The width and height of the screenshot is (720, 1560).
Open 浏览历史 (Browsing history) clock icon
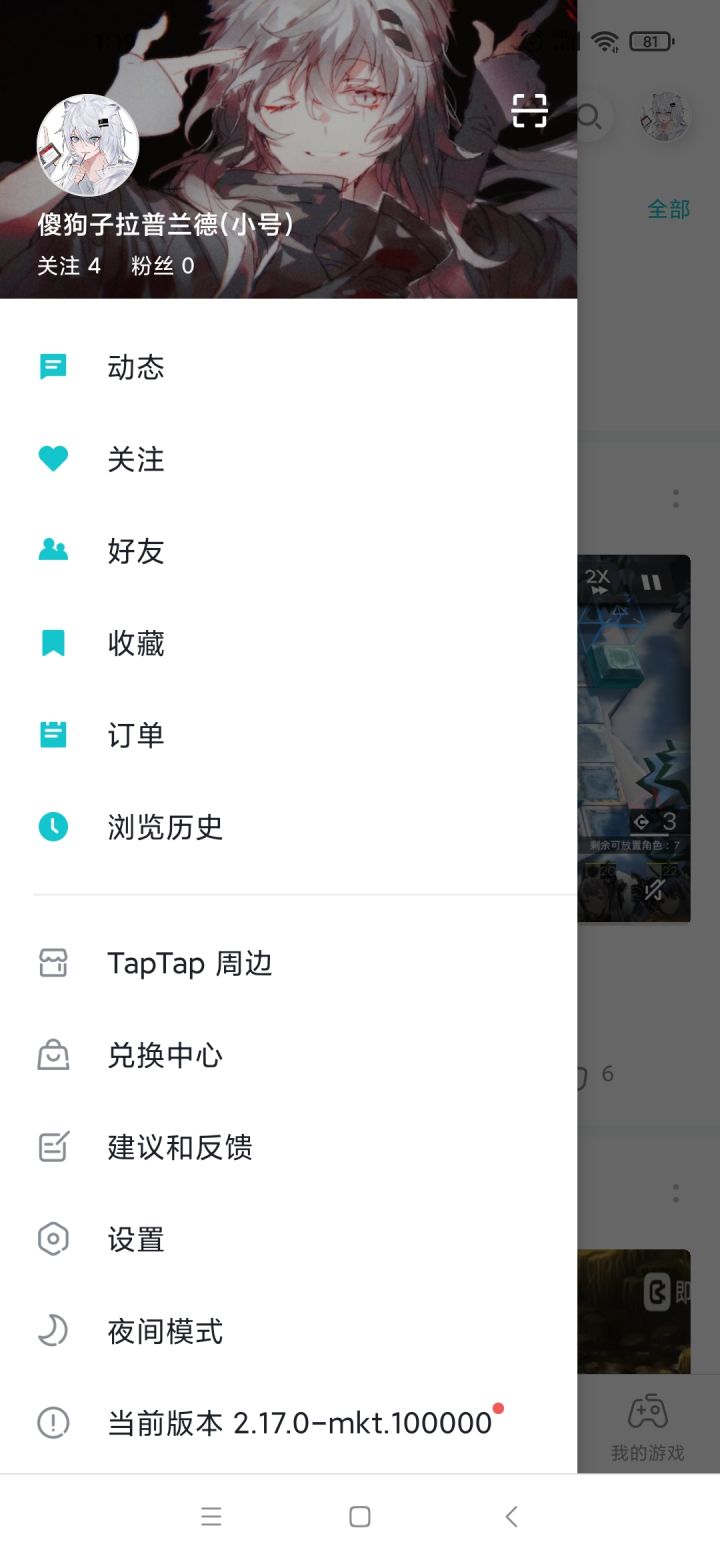coord(51,827)
